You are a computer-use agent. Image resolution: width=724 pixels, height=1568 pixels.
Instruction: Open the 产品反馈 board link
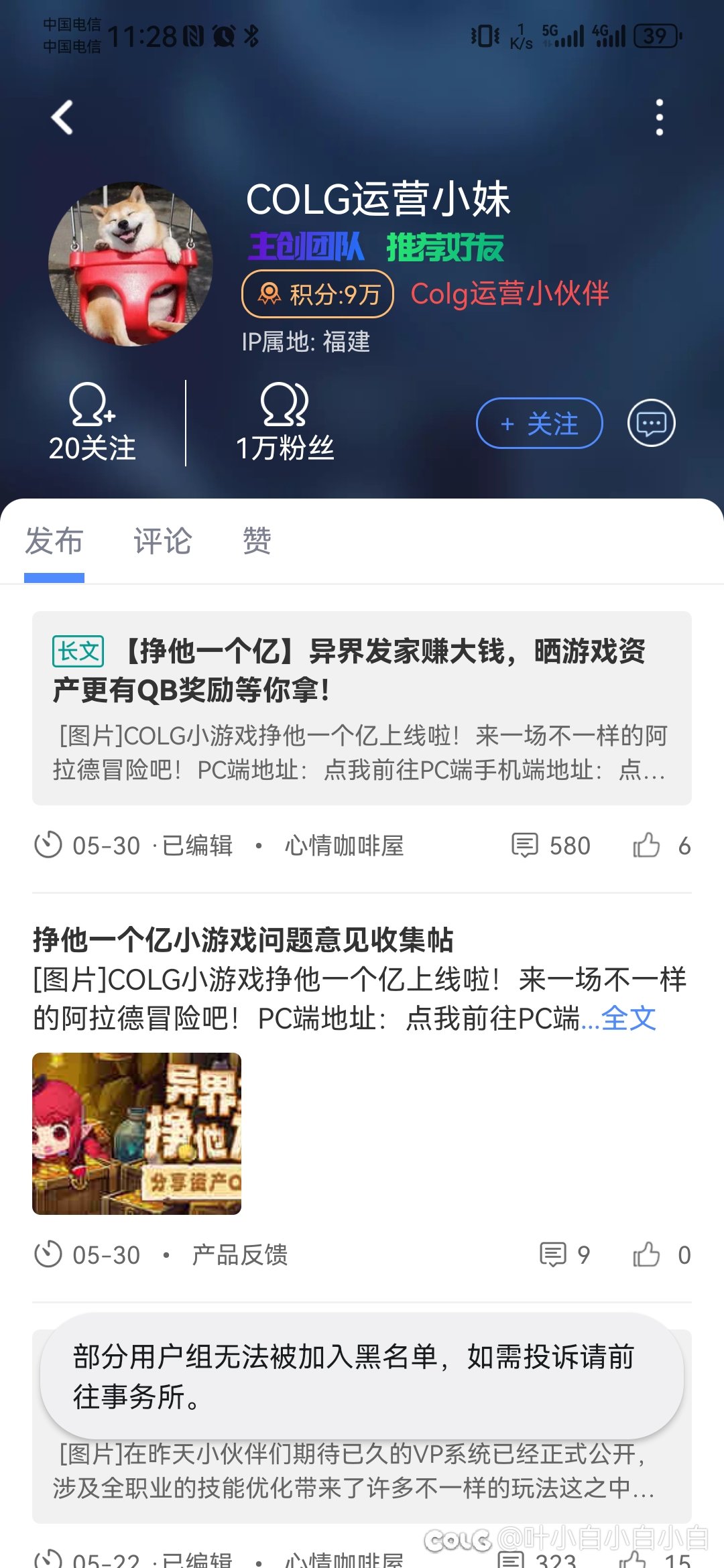240,1254
